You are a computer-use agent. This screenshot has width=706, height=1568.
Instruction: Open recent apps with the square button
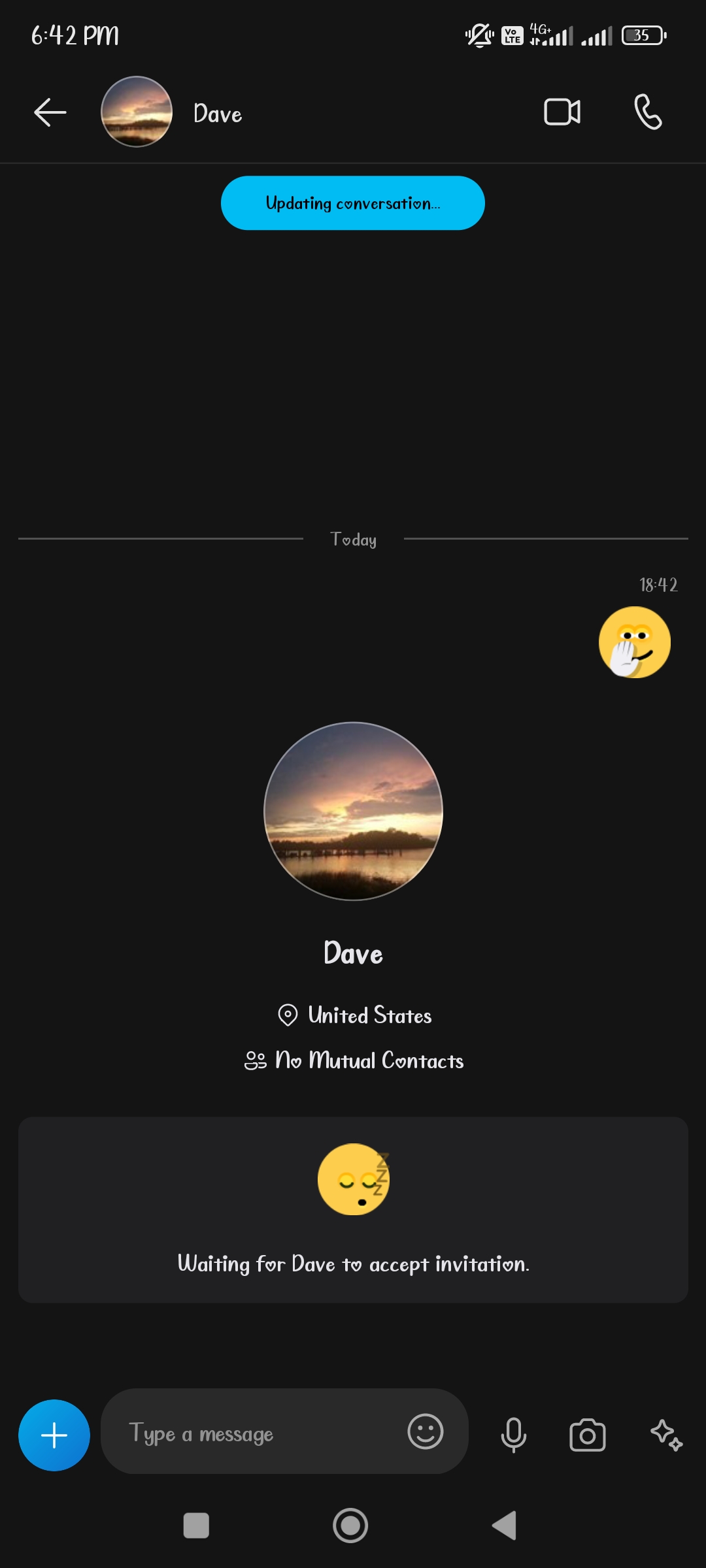[x=196, y=1526]
